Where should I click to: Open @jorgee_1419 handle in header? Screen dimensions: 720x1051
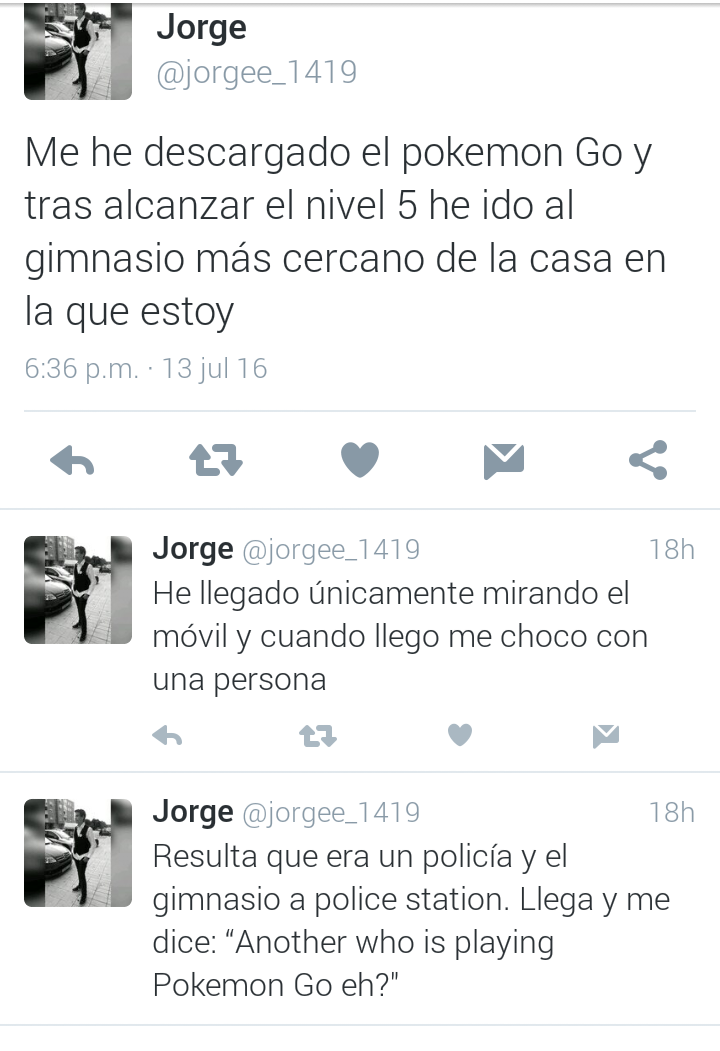pos(256,73)
